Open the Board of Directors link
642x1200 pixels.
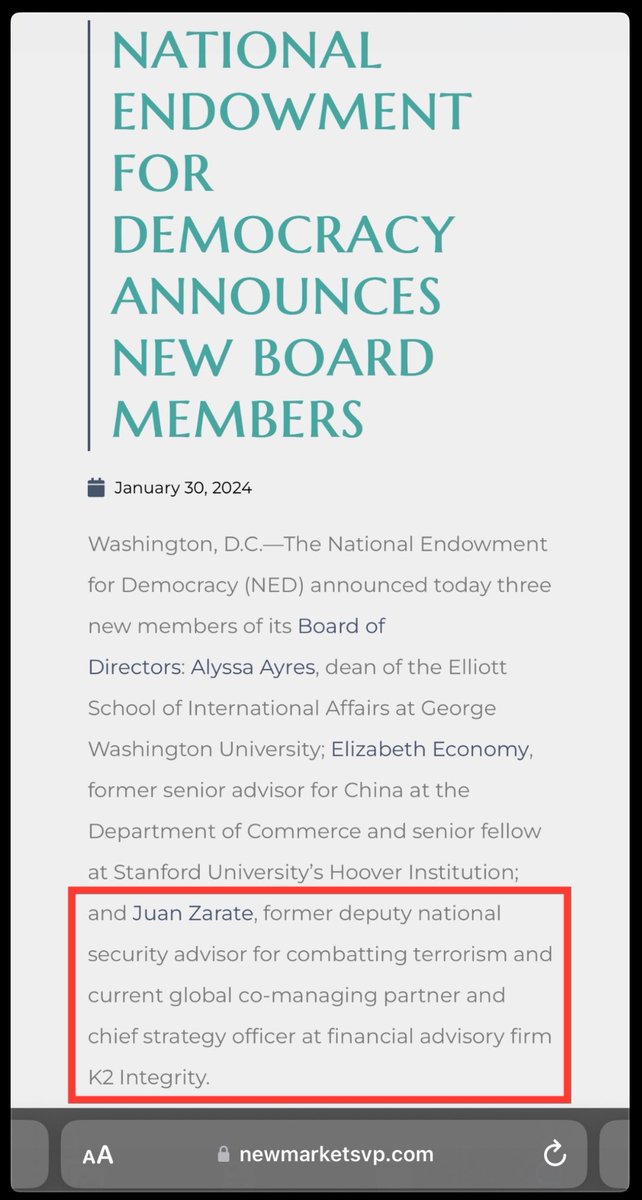[x=340, y=627]
